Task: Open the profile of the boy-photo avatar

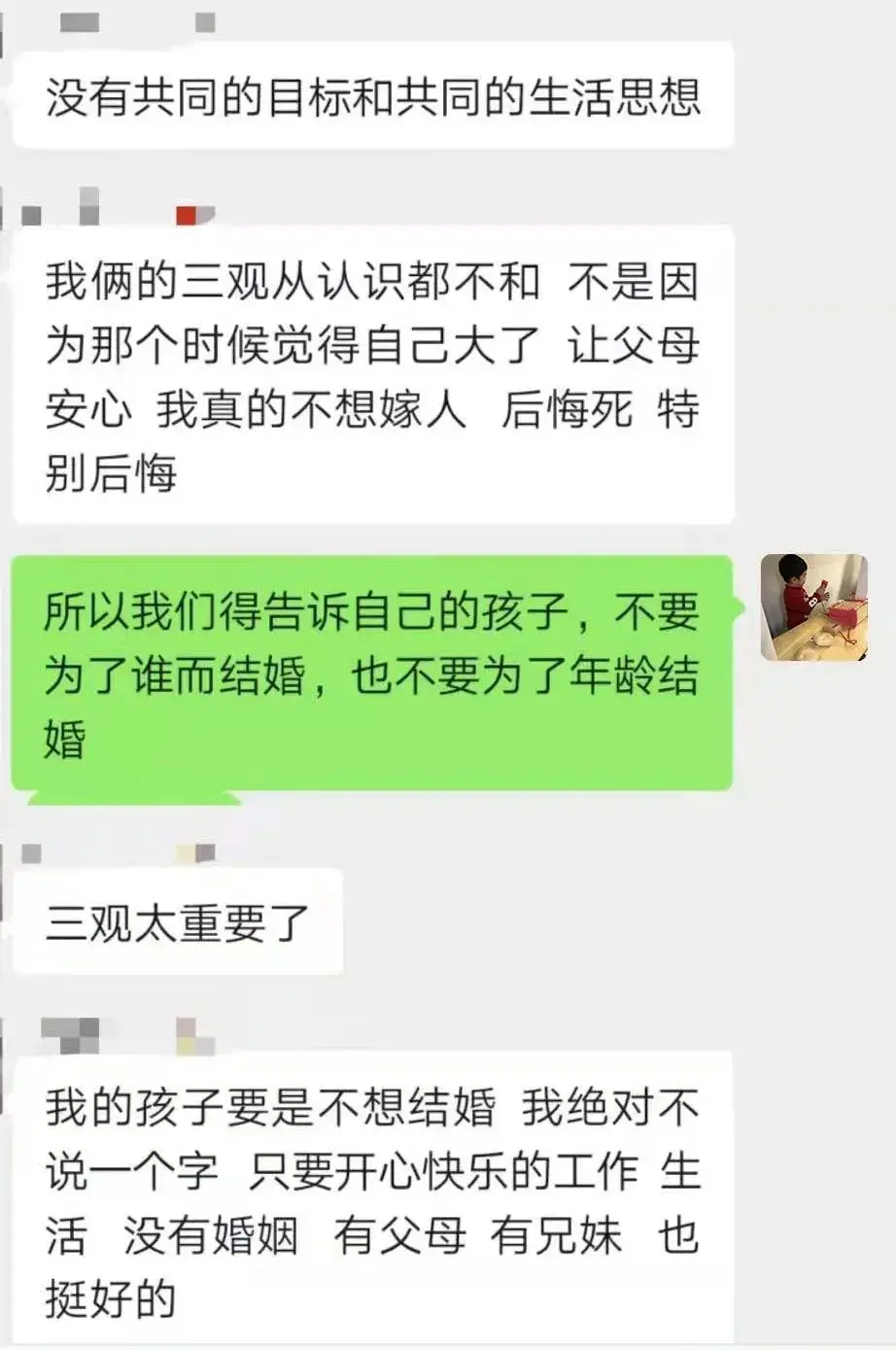Action: (812, 607)
